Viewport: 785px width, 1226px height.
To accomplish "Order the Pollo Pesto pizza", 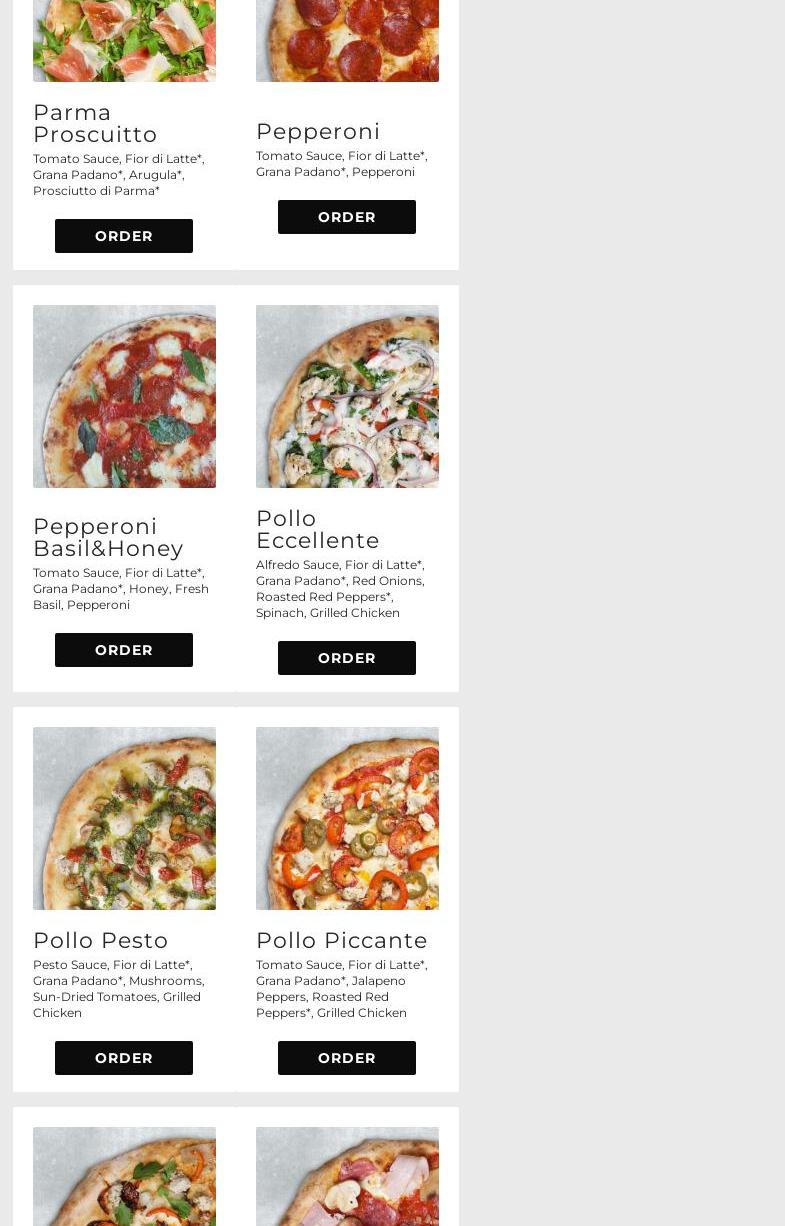I will pos(124,1058).
